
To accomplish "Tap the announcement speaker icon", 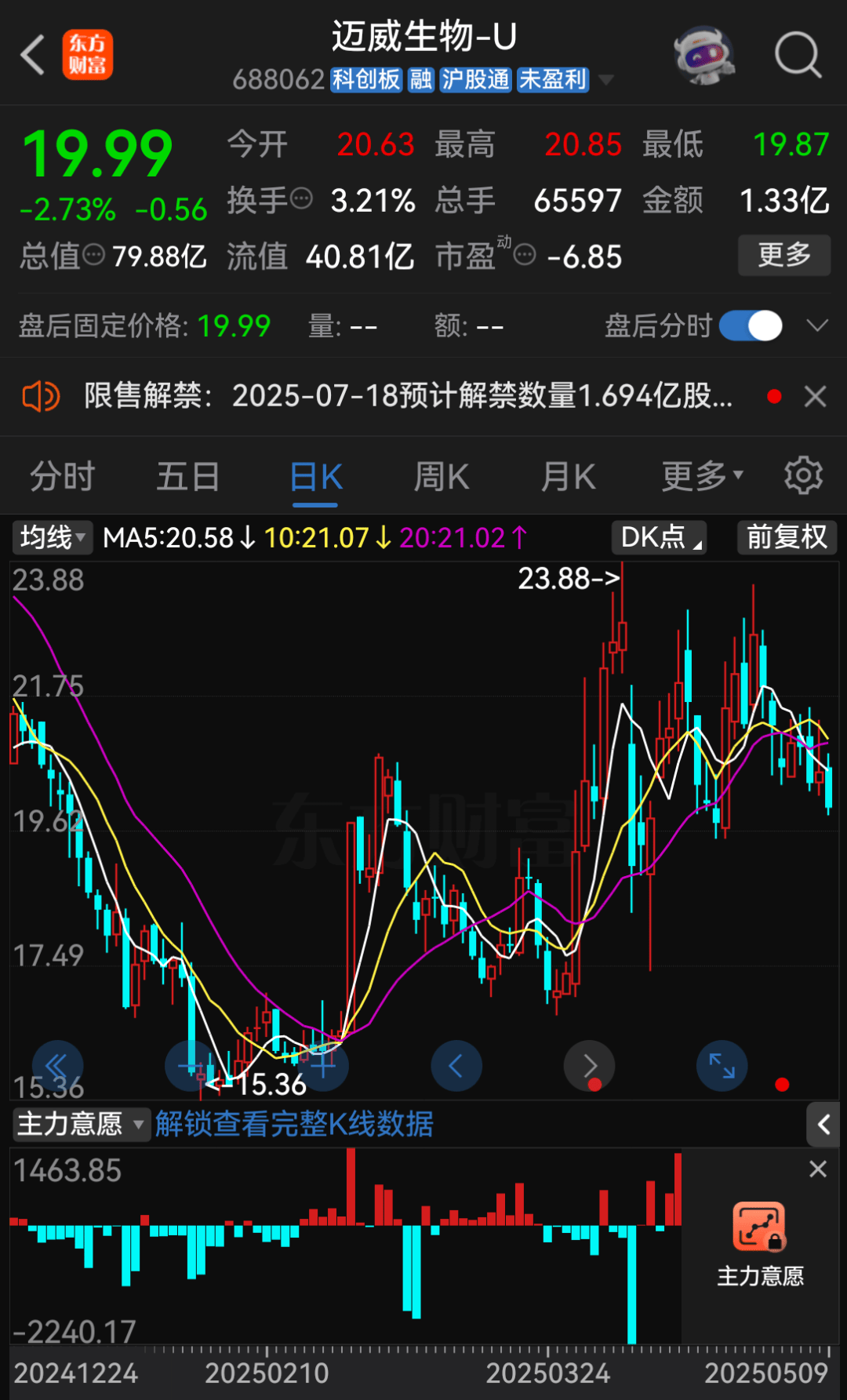I will click(x=42, y=396).
